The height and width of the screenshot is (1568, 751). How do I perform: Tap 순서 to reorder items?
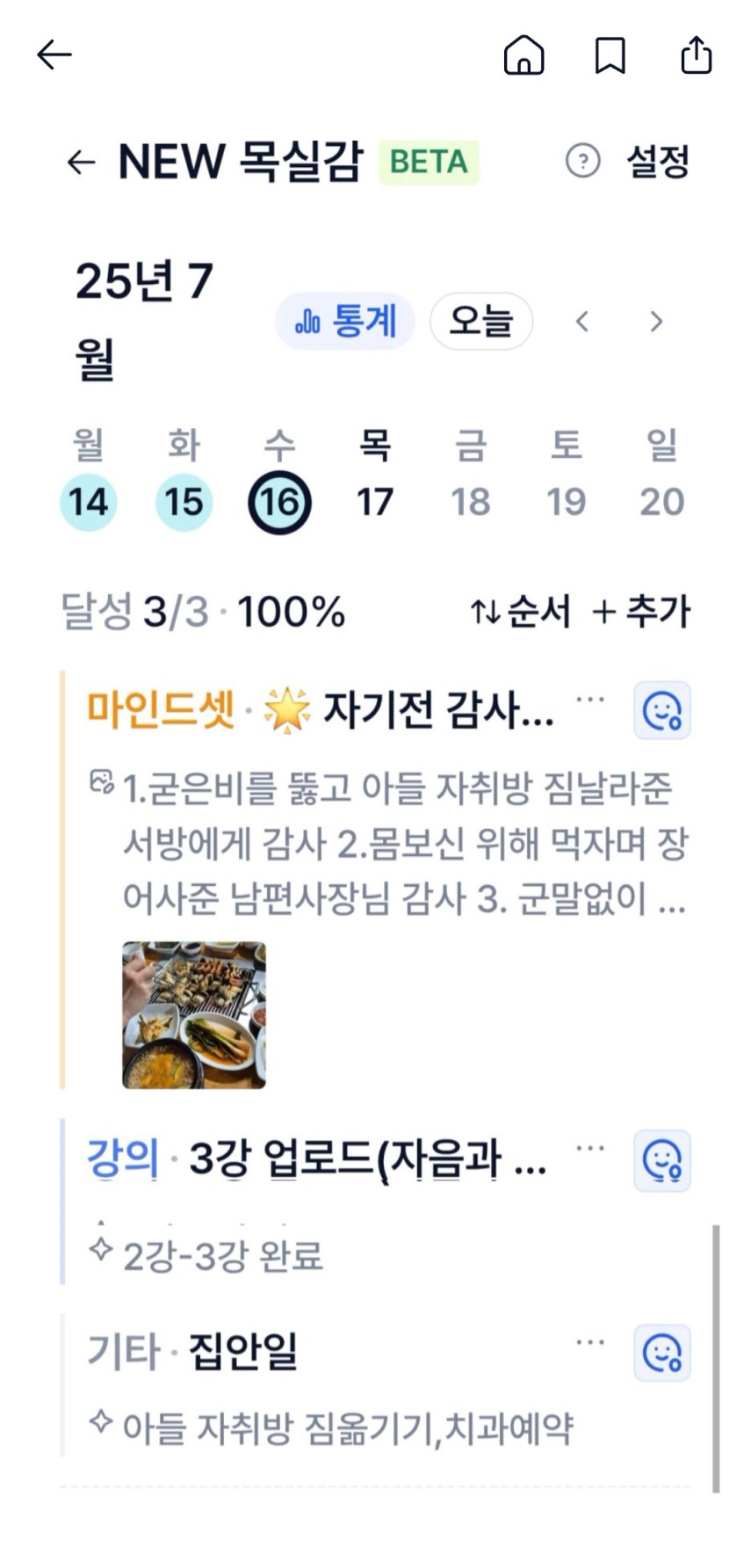pyautogui.click(x=520, y=611)
